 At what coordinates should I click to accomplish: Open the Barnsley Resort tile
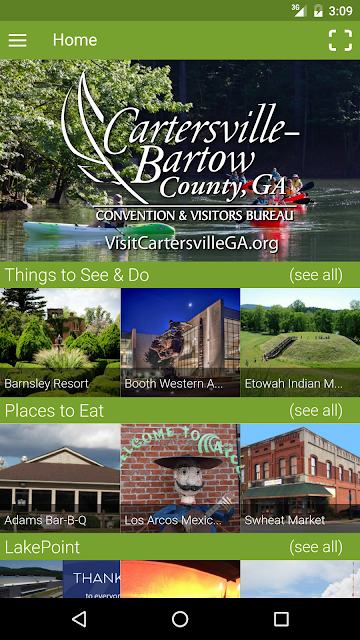pos(60,342)
